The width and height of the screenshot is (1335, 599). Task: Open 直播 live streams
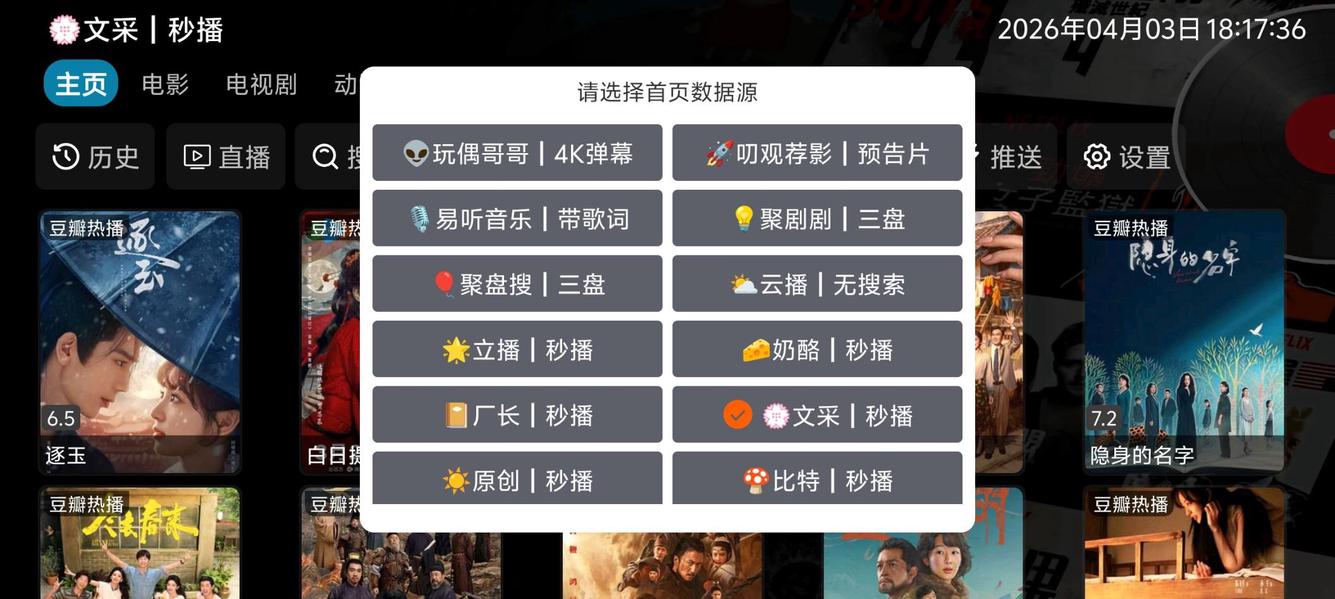click(x=226, y=157)
